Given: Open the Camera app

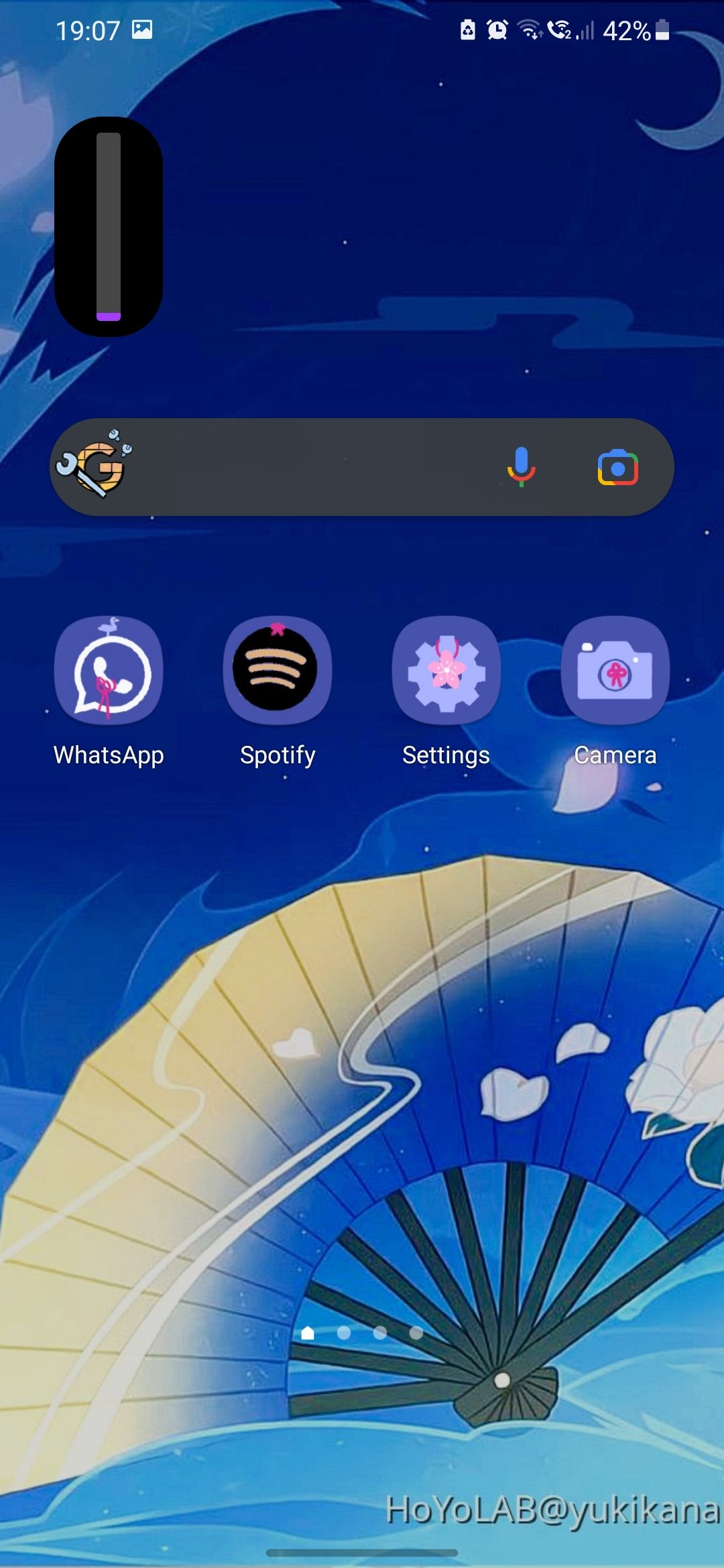Looking at the screenshot, I should tap(614, 670).
